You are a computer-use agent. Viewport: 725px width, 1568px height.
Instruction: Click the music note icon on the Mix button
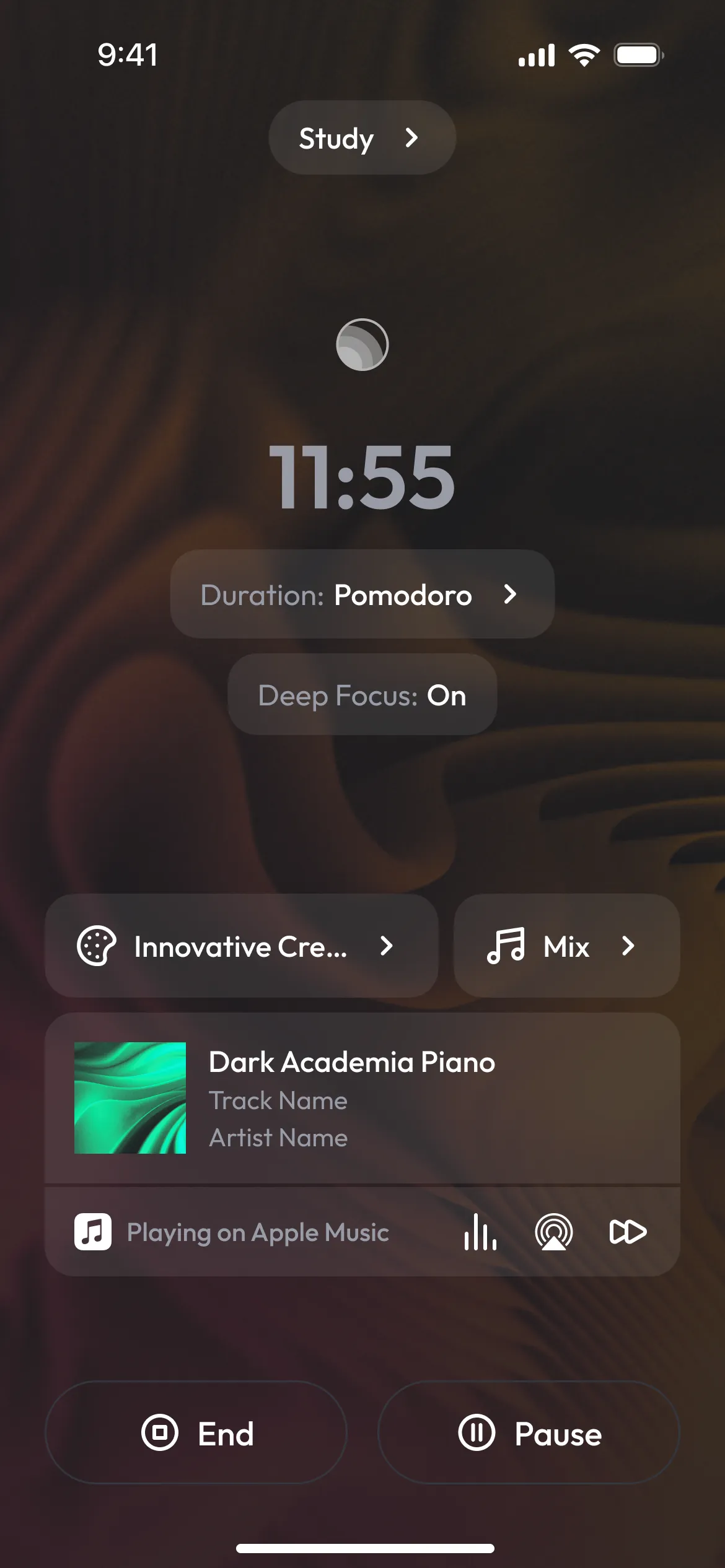507,946
